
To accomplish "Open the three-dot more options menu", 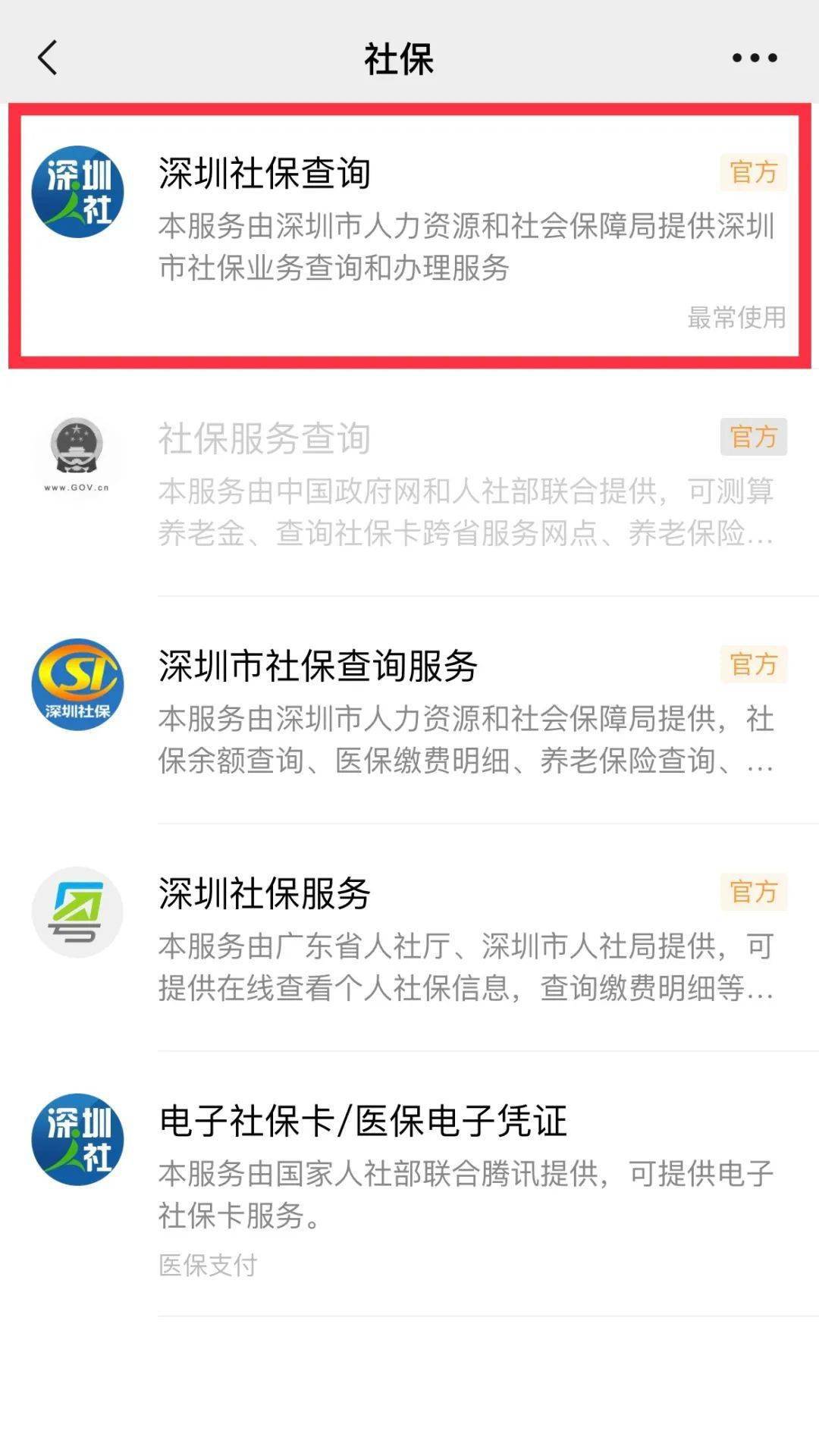I will click(x=754, y=58).
